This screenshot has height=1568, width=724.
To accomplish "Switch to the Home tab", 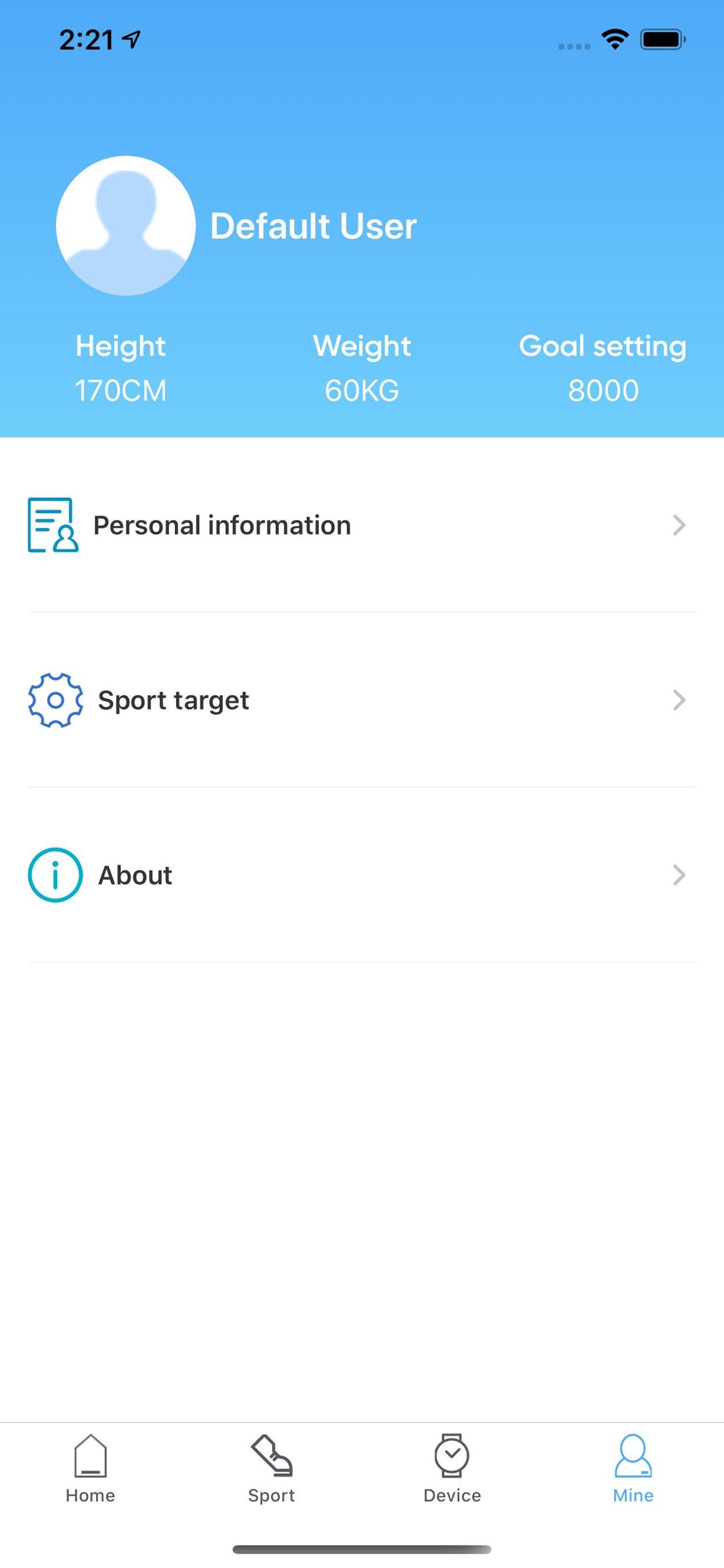I will [x=90, y=1473].
